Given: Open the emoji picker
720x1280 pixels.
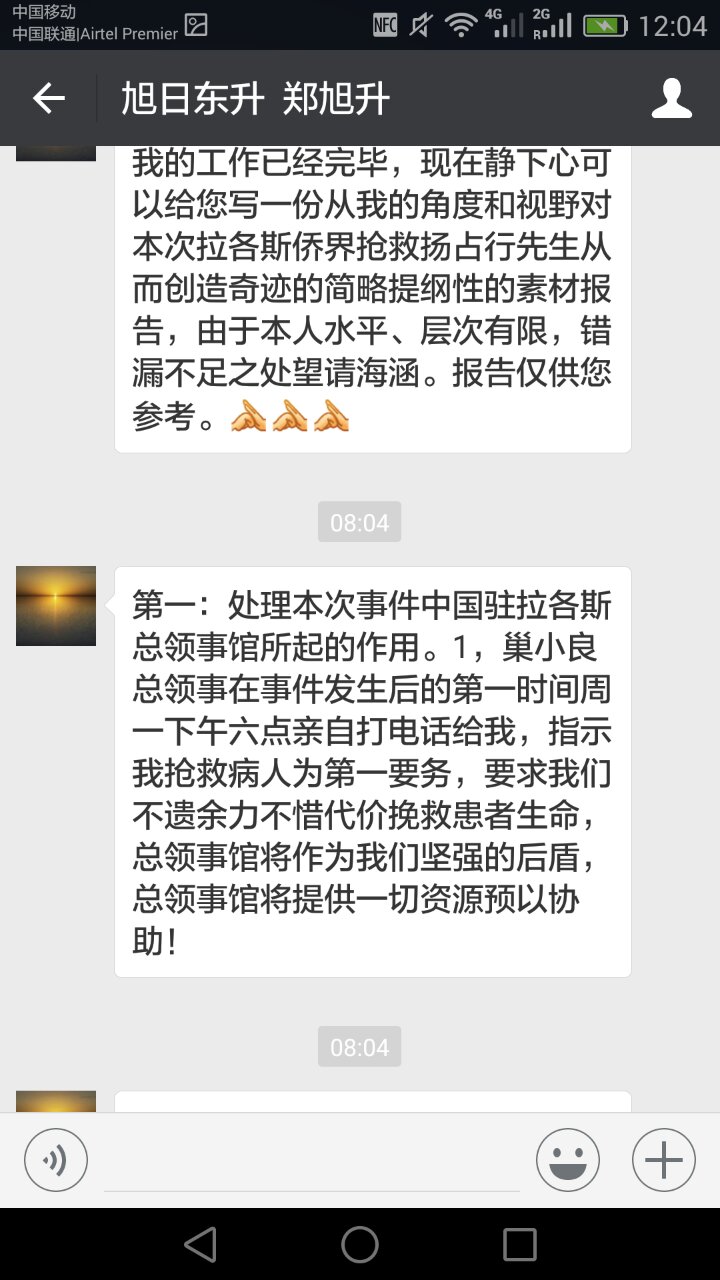Looking at the screenshot, I should (567, 1160).
